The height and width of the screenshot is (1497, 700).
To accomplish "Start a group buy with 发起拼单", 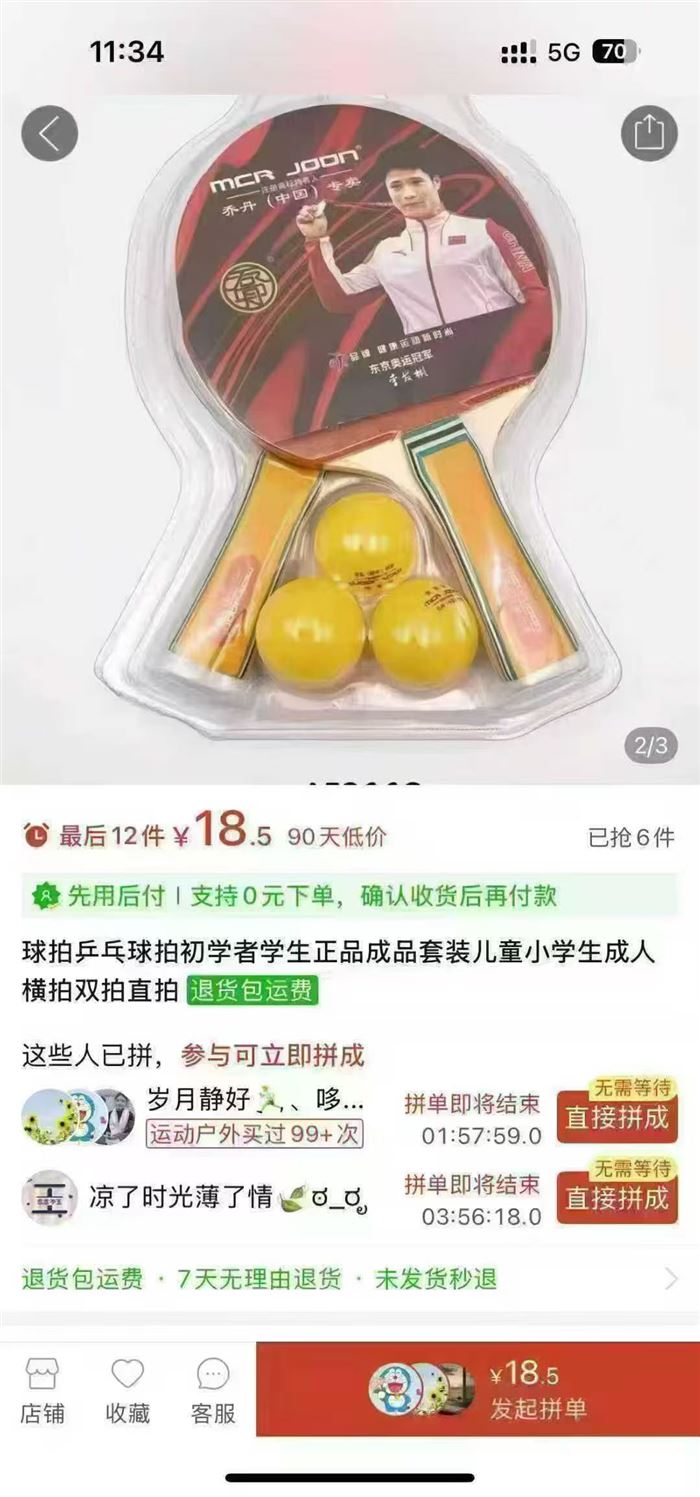I will pos(478,1390).
